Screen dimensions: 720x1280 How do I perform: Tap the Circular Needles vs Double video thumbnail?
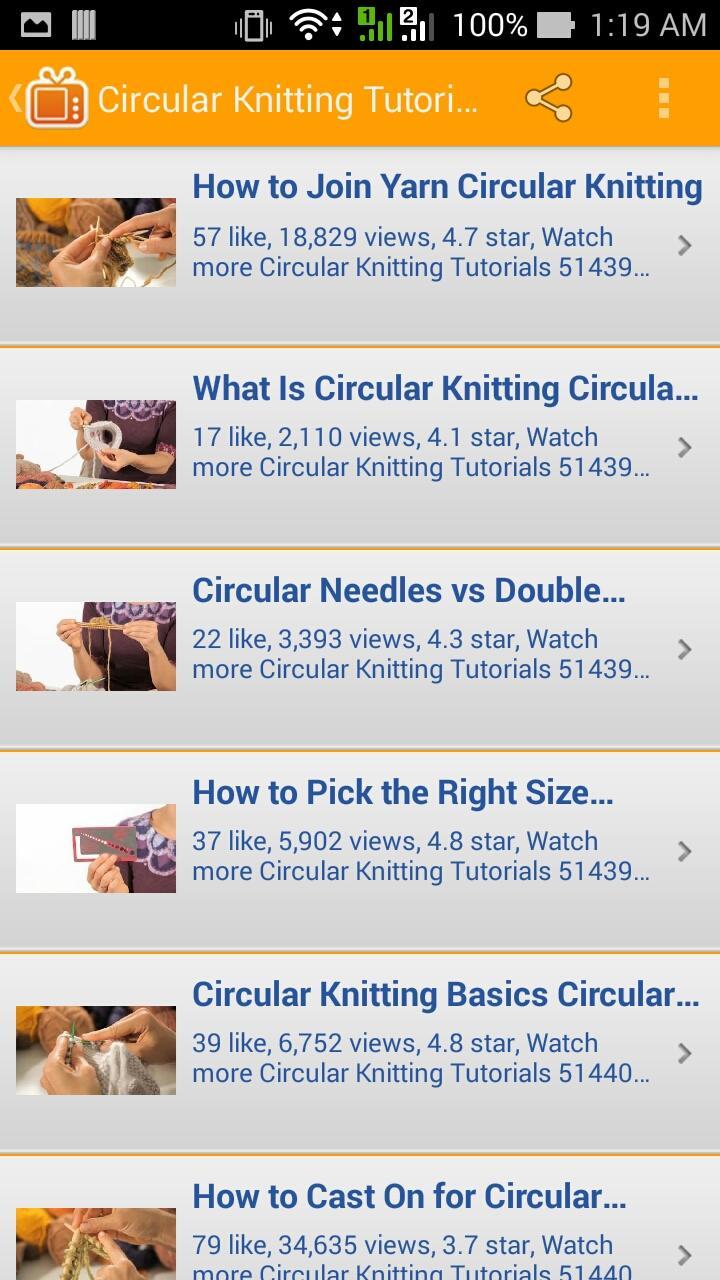[x=95, y=647]
